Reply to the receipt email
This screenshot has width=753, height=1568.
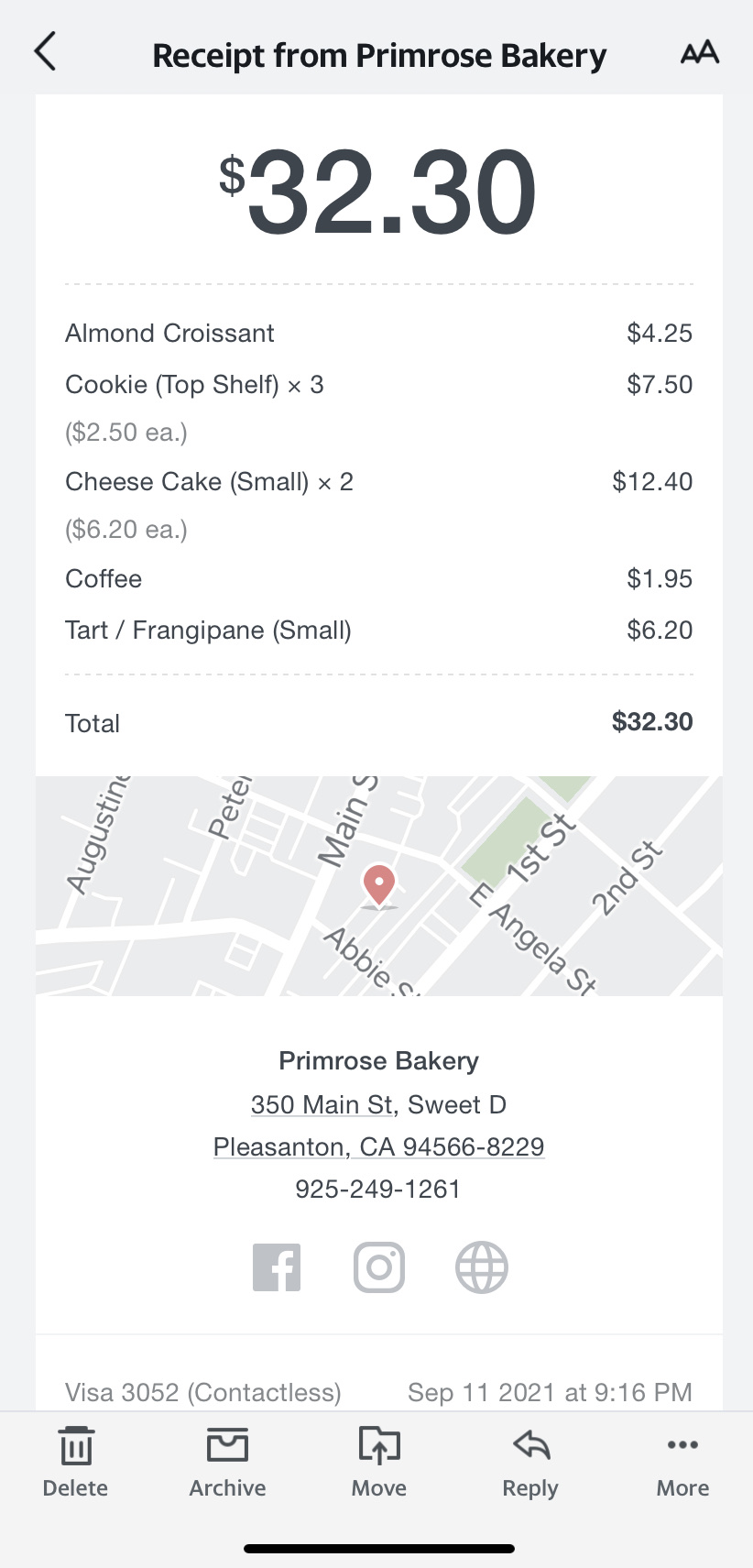click(530, 1463)
